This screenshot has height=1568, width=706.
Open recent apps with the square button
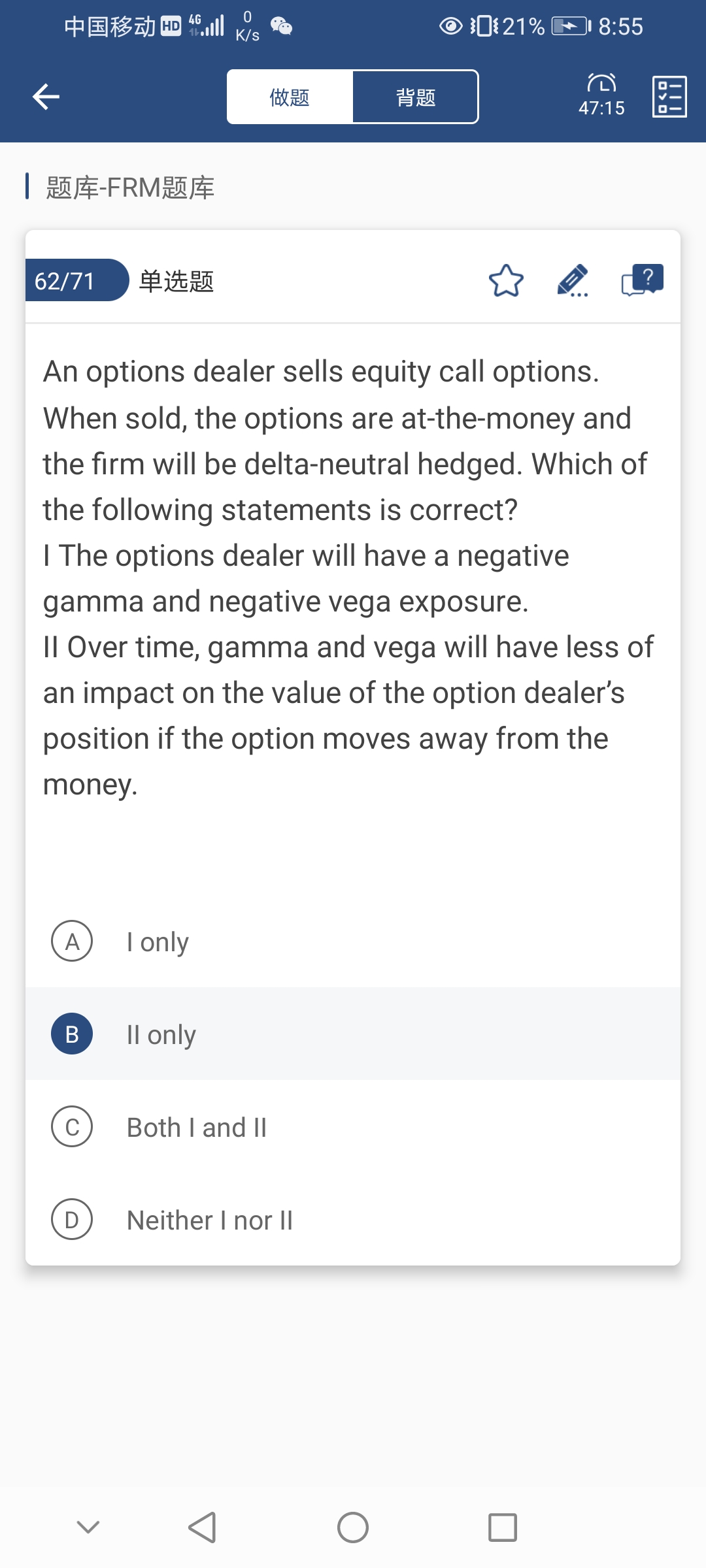click(x=502, y=1527)
